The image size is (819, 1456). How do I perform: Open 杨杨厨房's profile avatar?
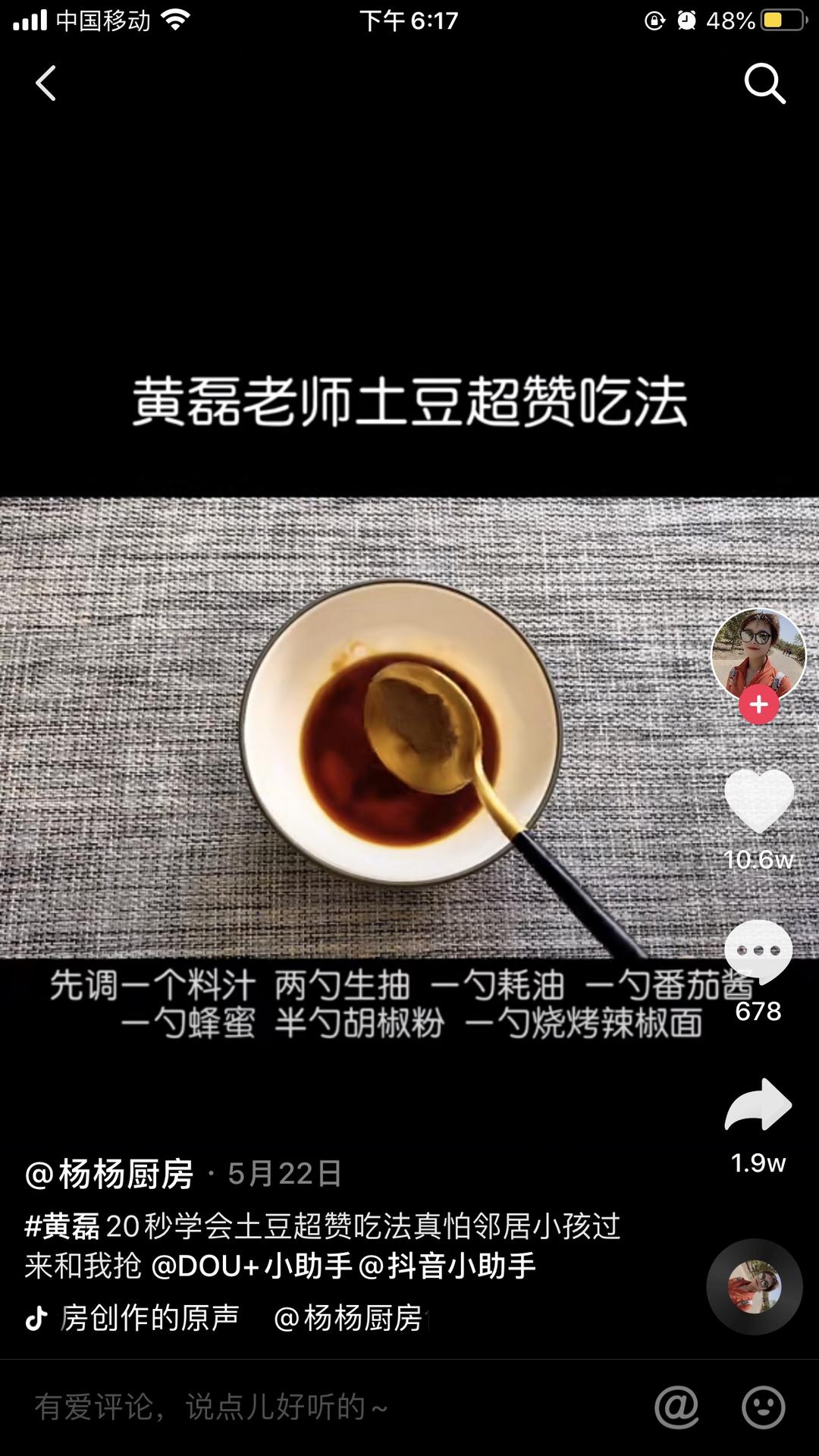(758, 654)
